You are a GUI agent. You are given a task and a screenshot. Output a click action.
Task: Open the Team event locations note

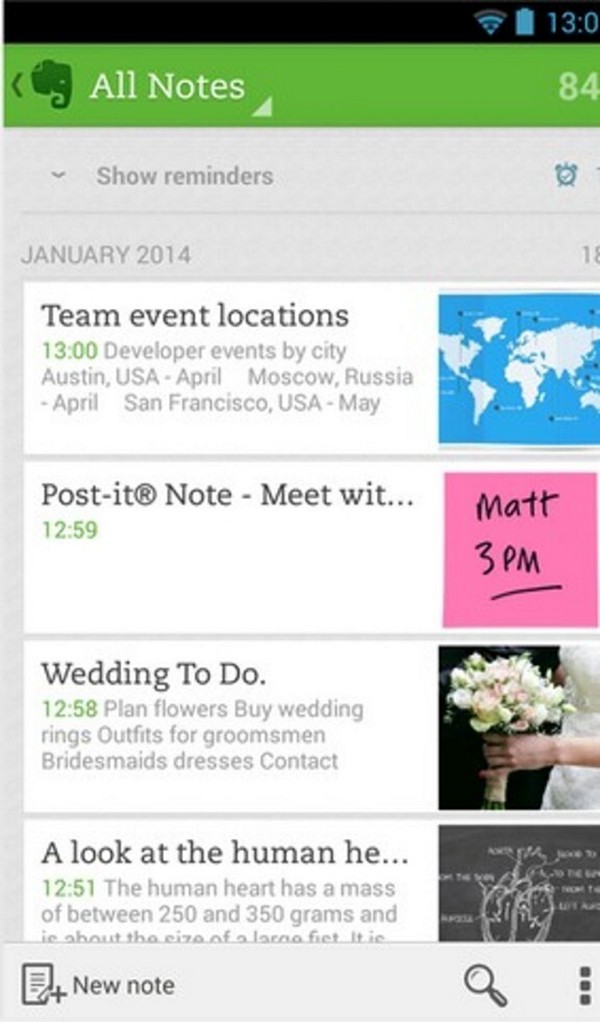pos(311,368)
